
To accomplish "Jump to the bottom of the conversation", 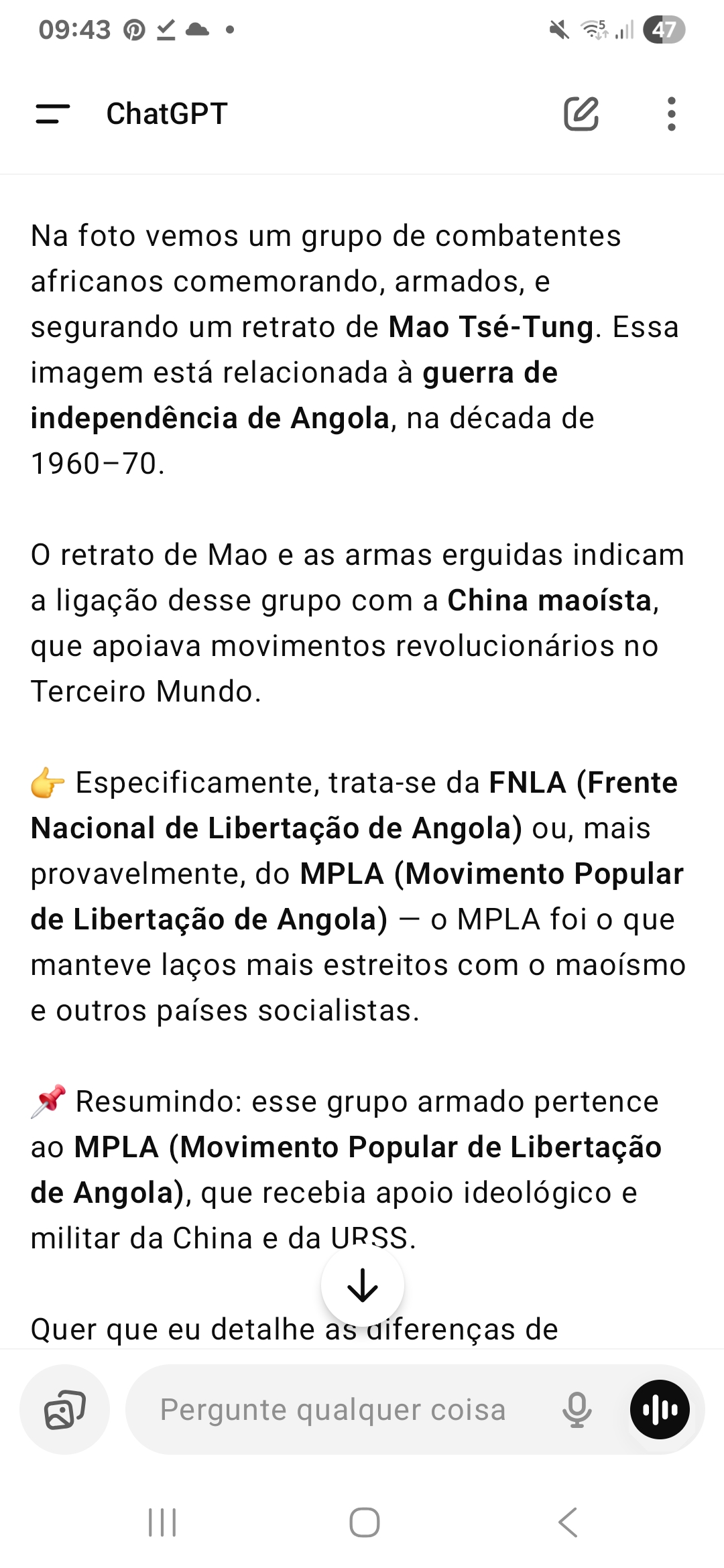I will tap(362, 1285).
